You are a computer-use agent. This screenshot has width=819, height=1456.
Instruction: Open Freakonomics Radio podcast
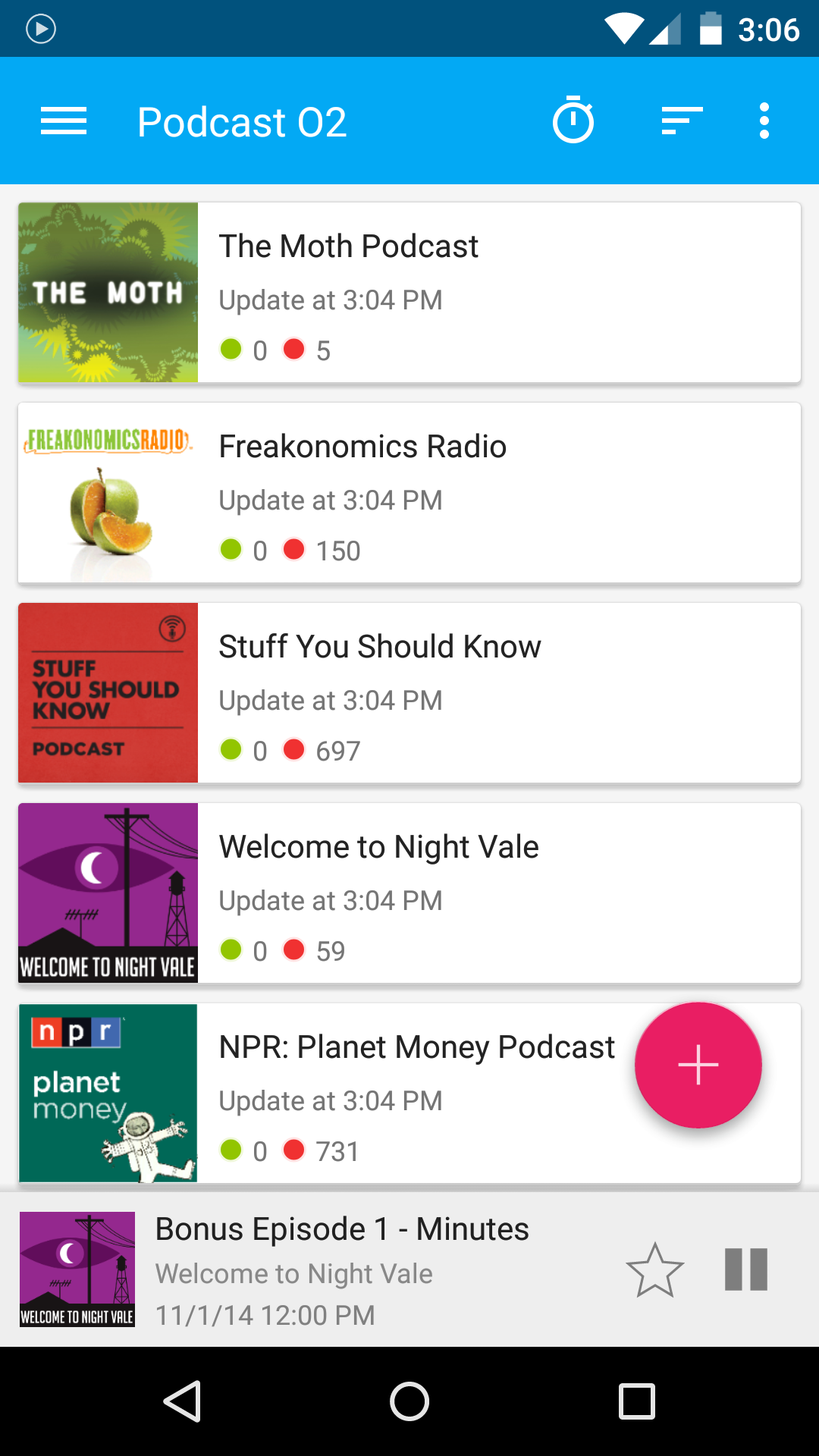409,493
